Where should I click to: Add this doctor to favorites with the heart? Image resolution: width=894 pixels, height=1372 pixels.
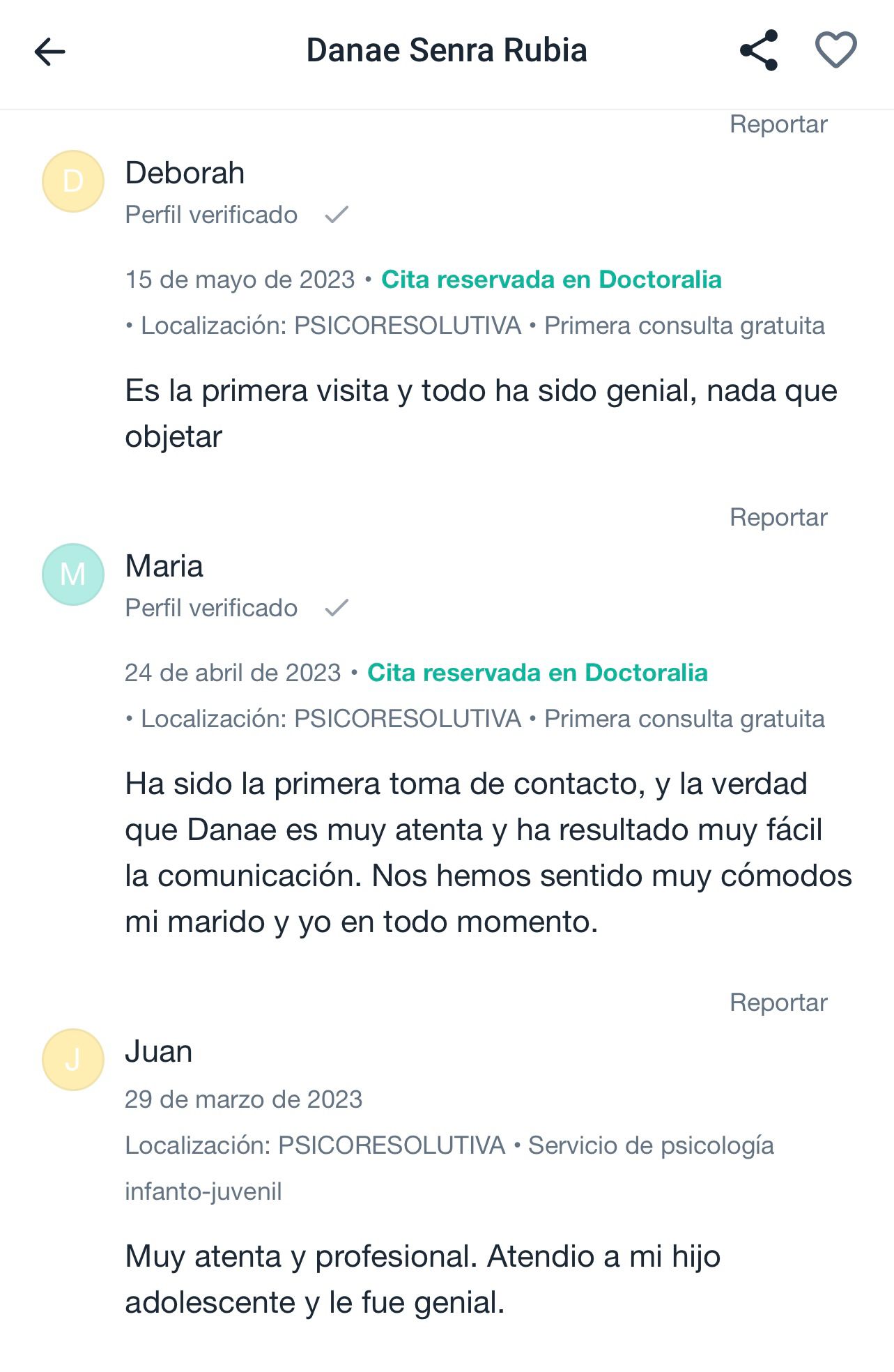835,50
